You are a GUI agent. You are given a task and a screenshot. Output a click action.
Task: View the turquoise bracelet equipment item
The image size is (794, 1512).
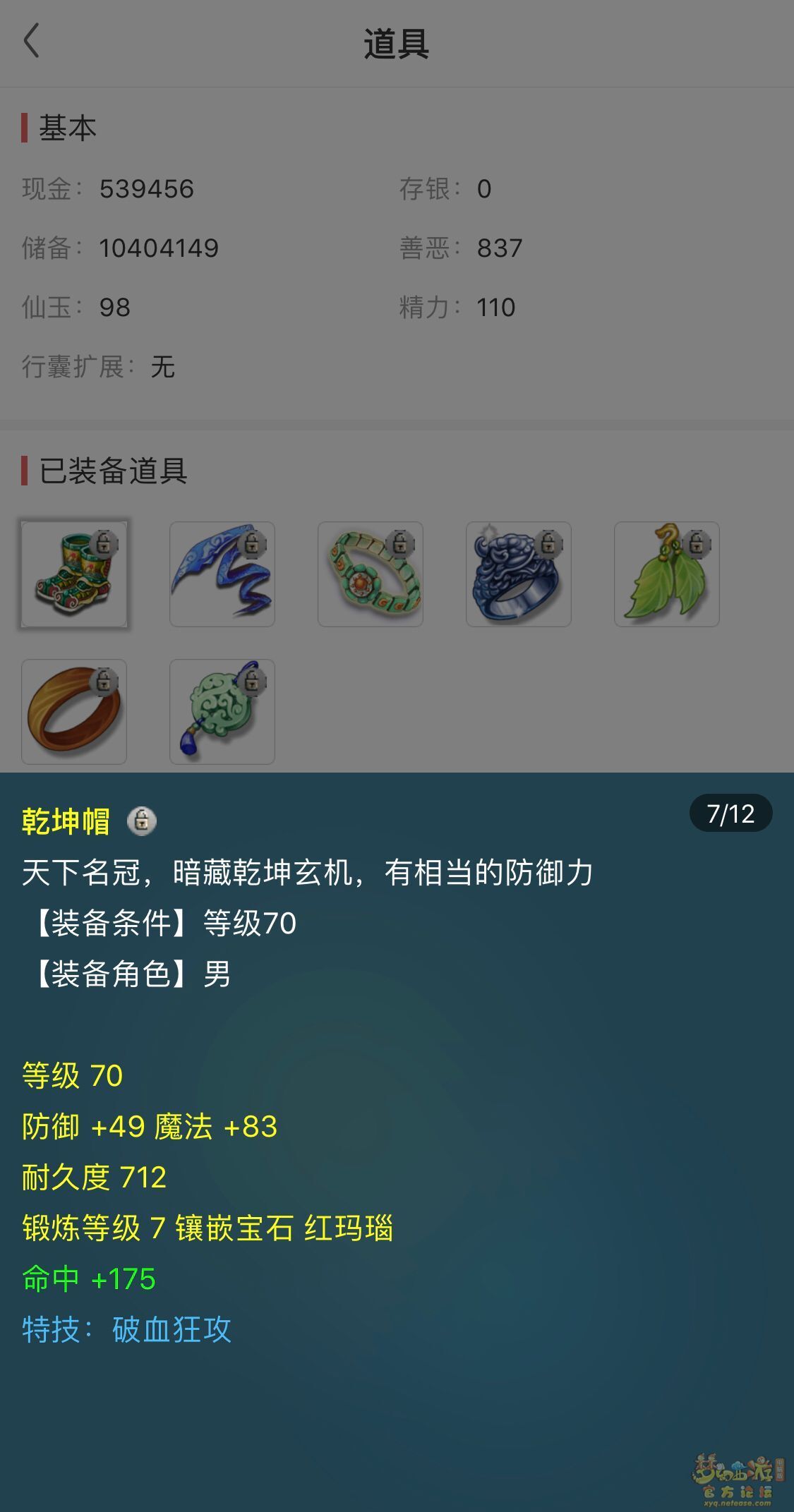point(371,574)
